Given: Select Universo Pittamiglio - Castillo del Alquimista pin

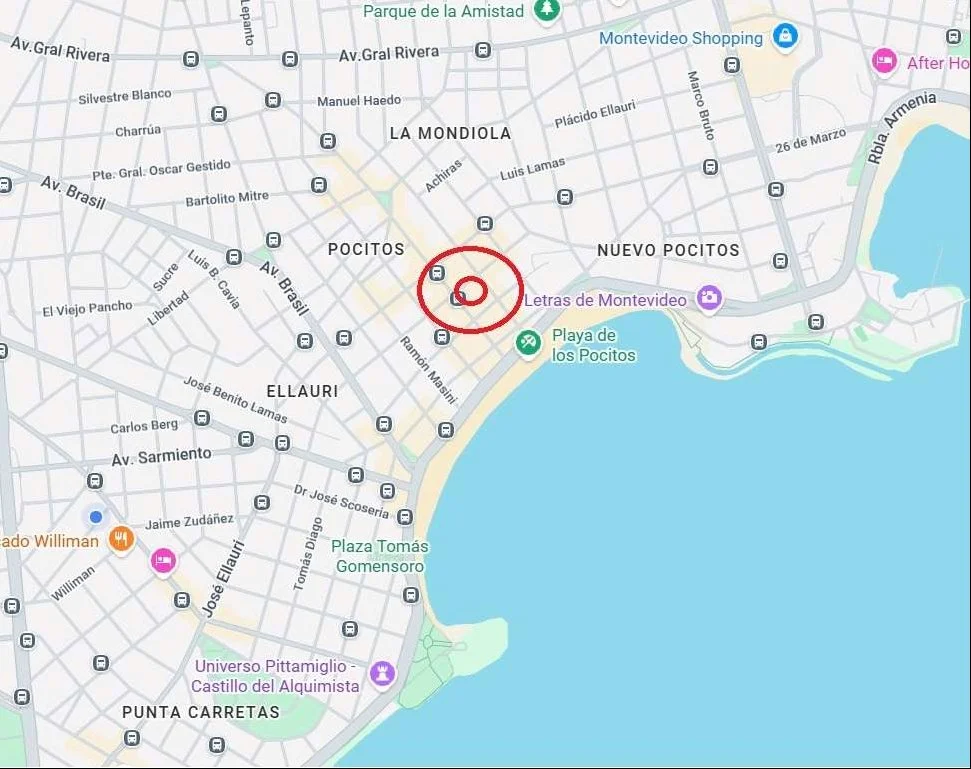Looking at the screenshot, I should click(x=382, y=674).
